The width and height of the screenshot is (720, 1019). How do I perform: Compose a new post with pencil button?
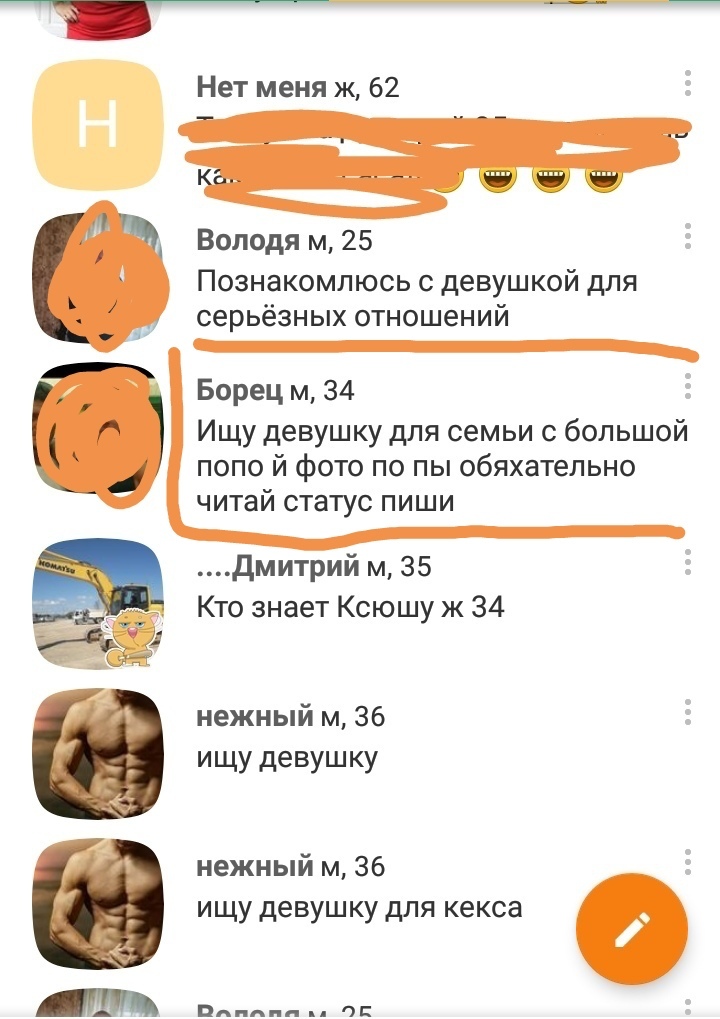pyautogui.click(x=632, y=929)
